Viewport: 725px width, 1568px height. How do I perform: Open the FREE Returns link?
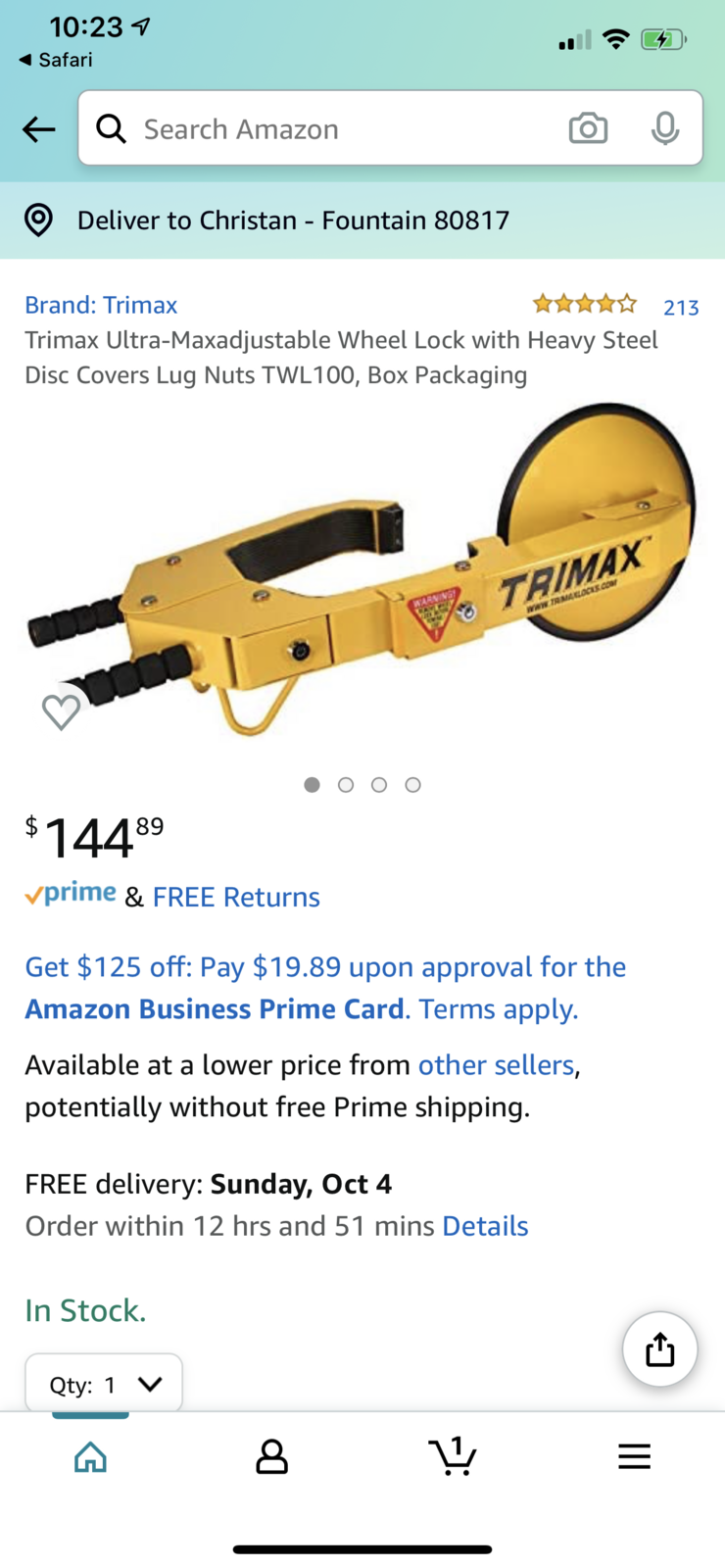point(236,897)
